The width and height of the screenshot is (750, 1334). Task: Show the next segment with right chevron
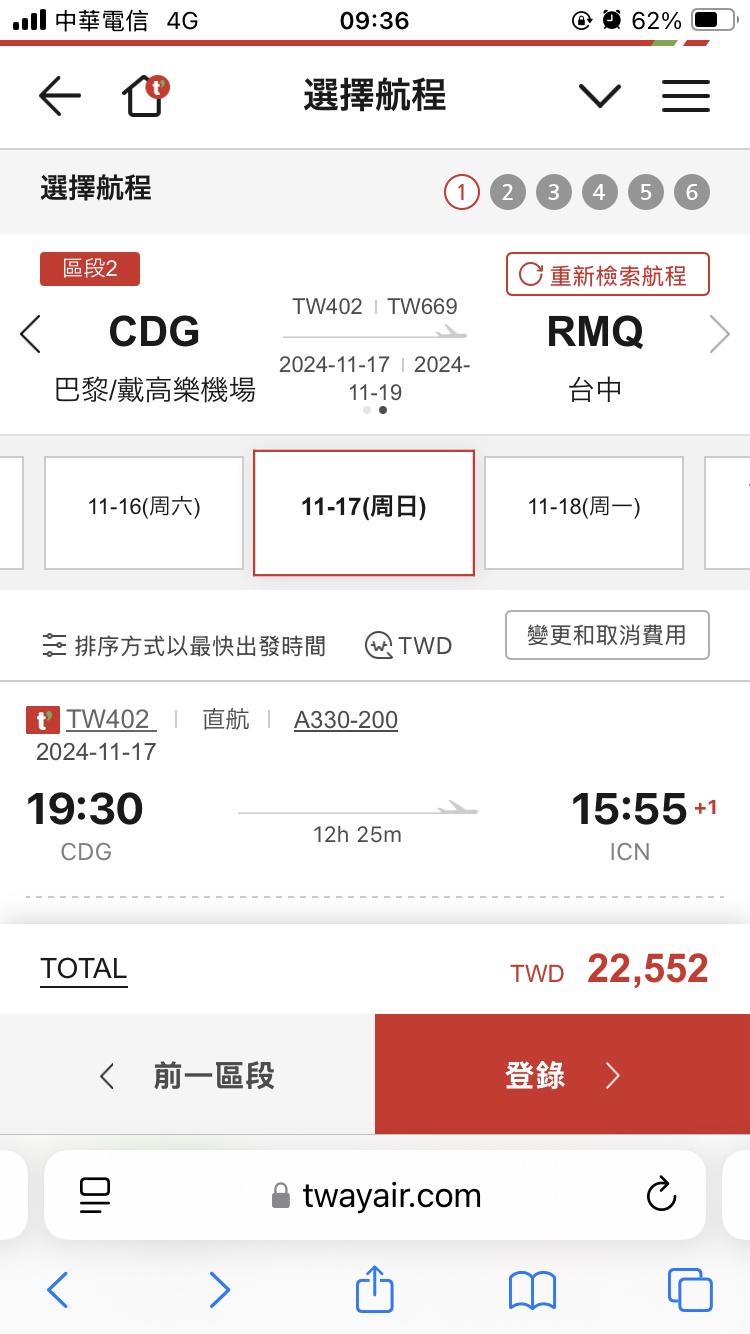point(719,334)
